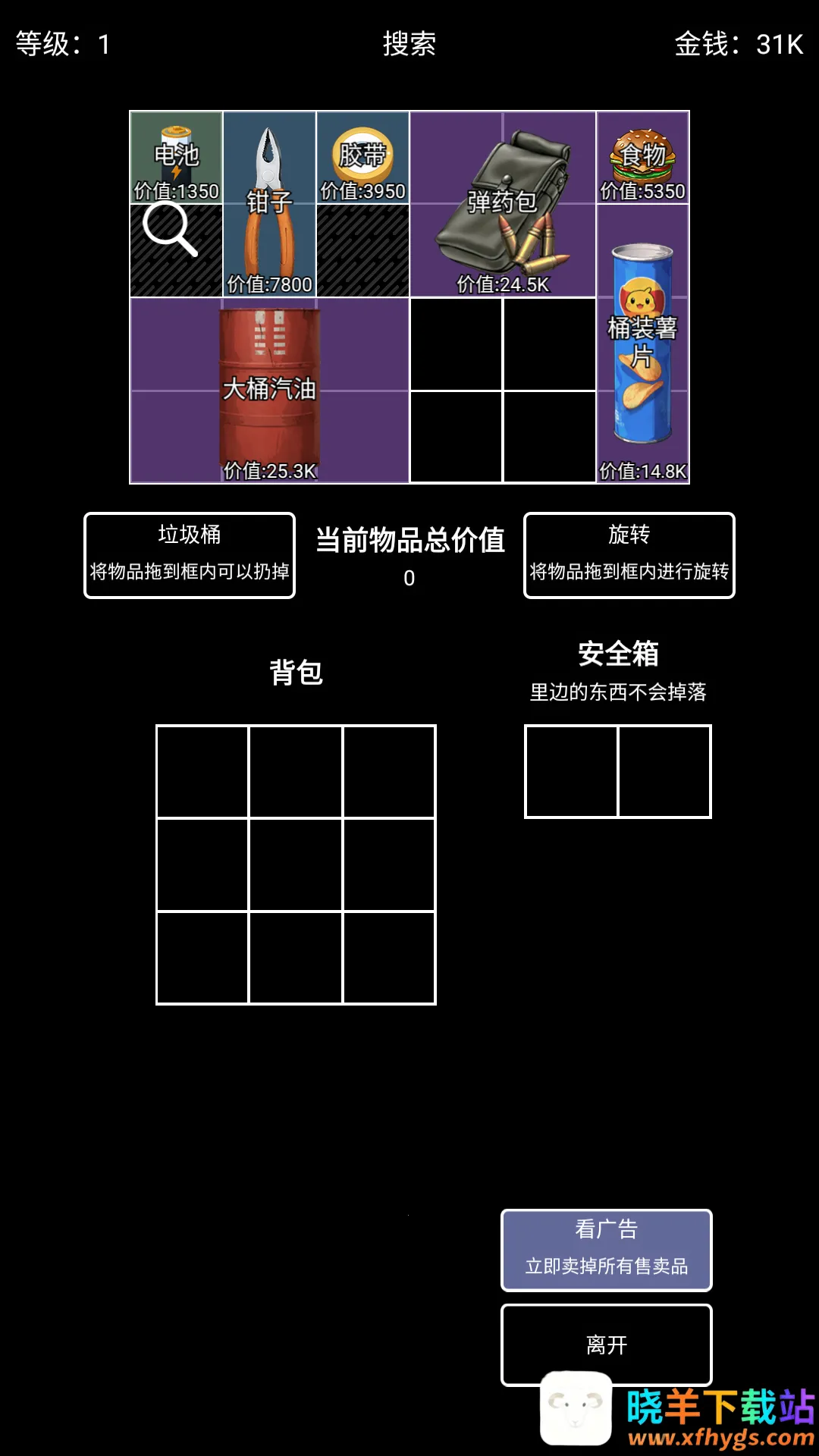Select the 大桶汽油 gasoline barrel item
The image size is (819, 1456).
269,390
